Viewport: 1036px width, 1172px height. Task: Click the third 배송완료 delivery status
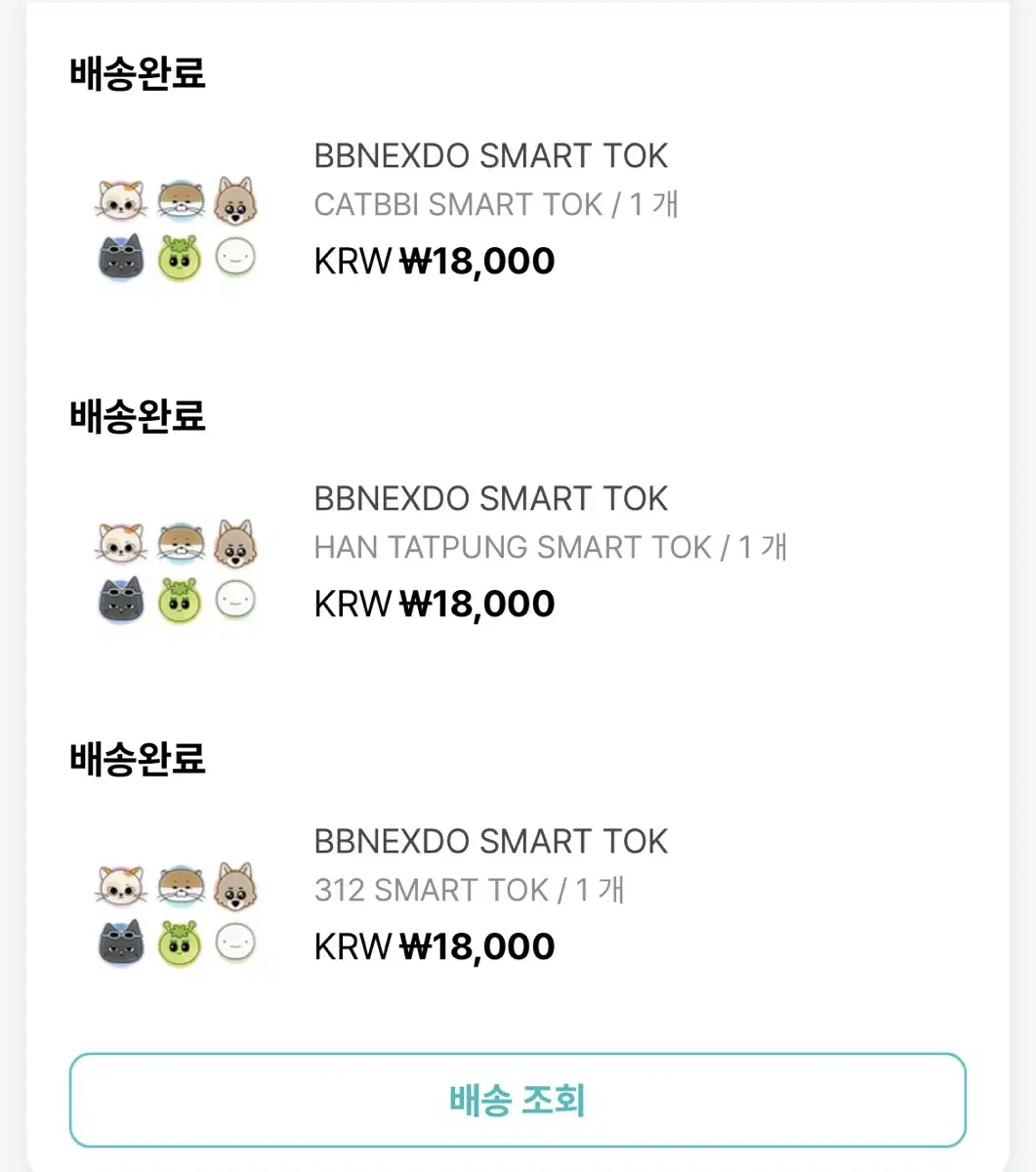click(137, 759)
